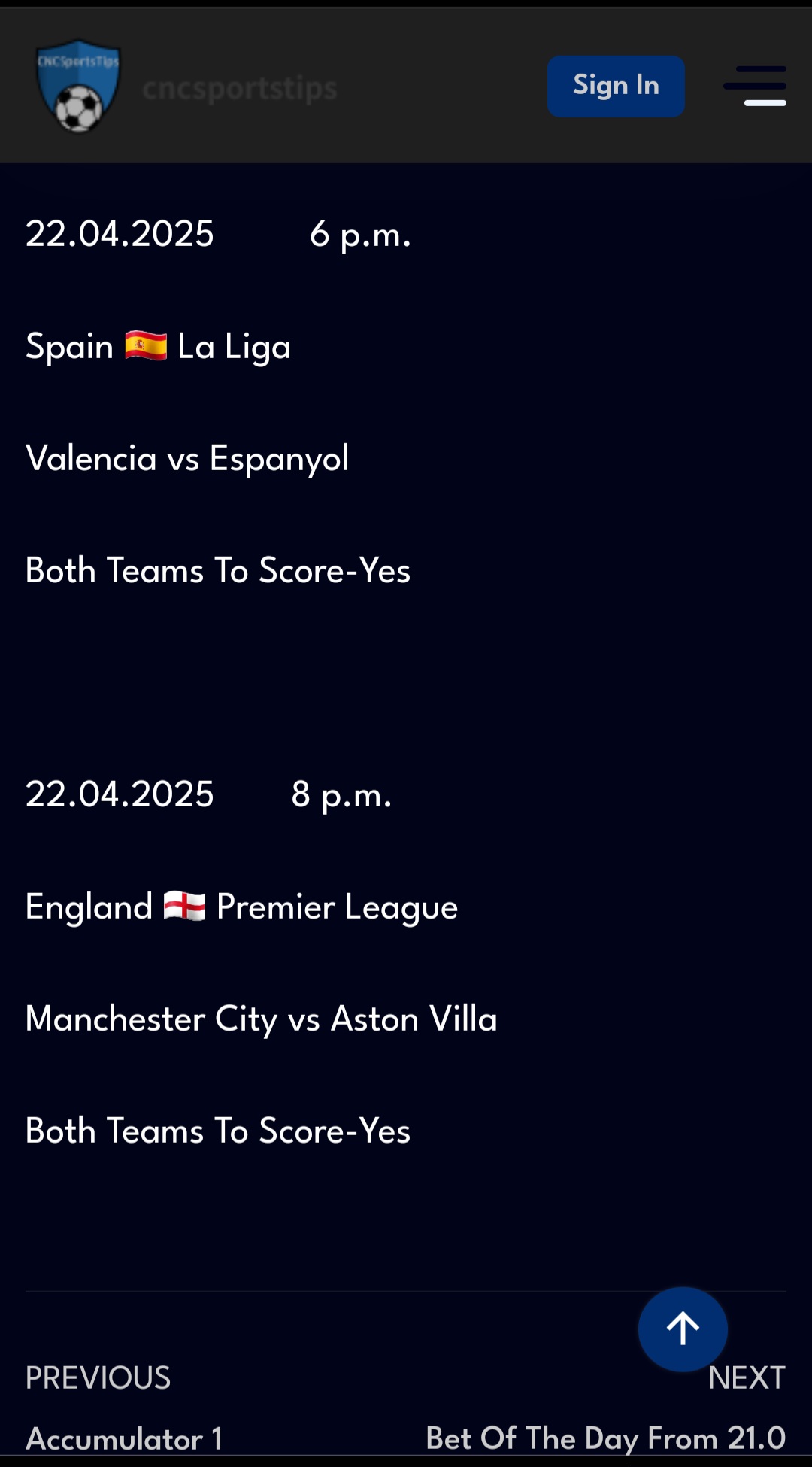Tap the Sign In button
Viewport: 812px width, 1467px height.
(x=616, y=86)
